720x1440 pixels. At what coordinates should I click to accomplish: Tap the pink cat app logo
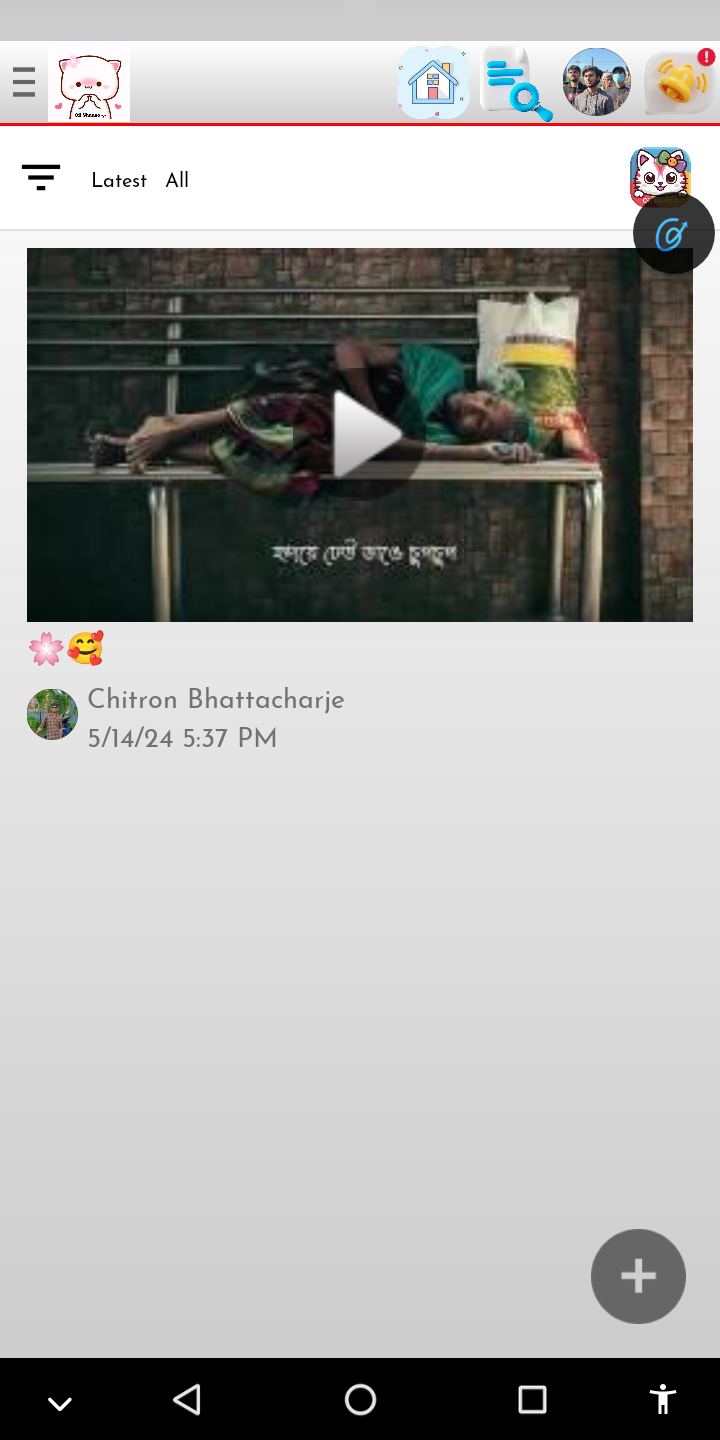(89, 85)
